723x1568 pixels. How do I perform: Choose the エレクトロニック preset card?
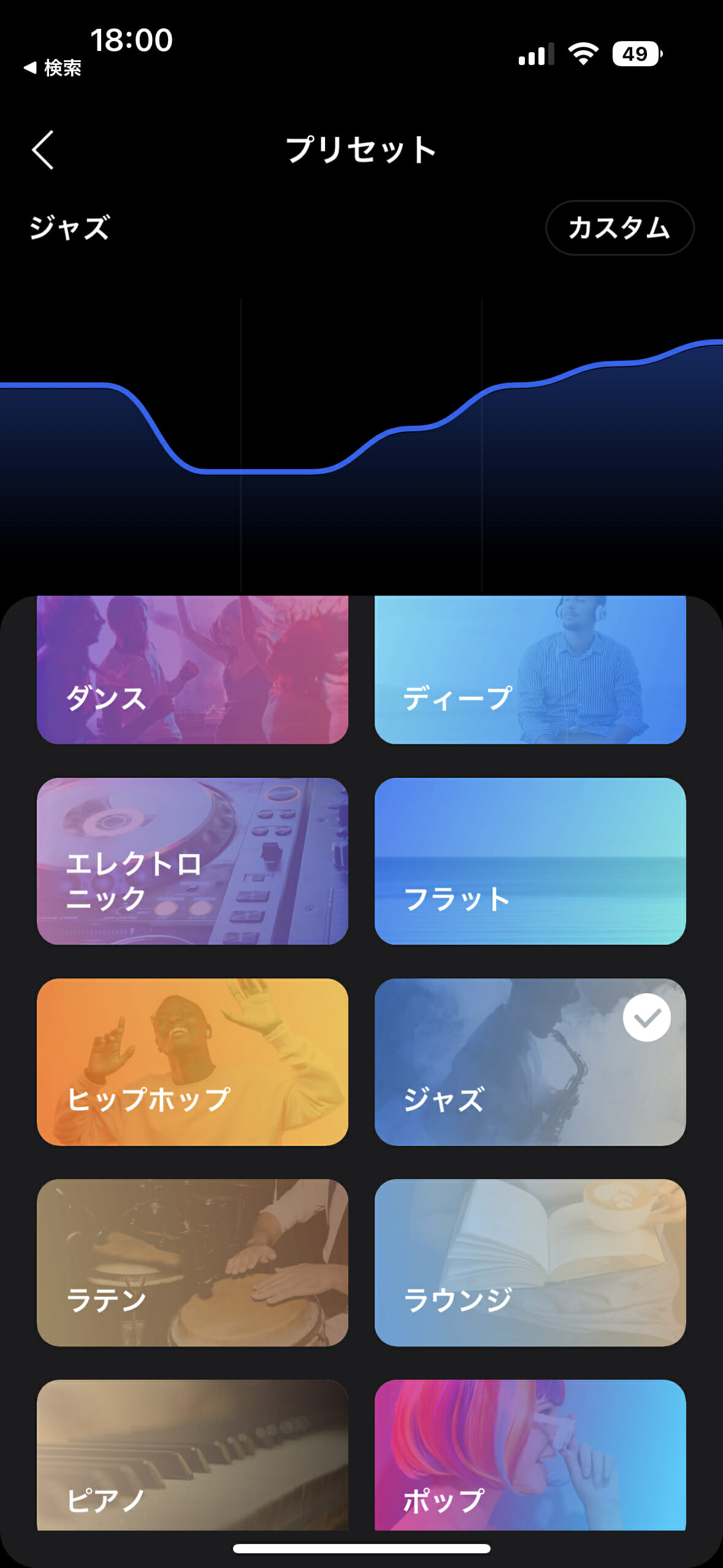tap(193, 861)
